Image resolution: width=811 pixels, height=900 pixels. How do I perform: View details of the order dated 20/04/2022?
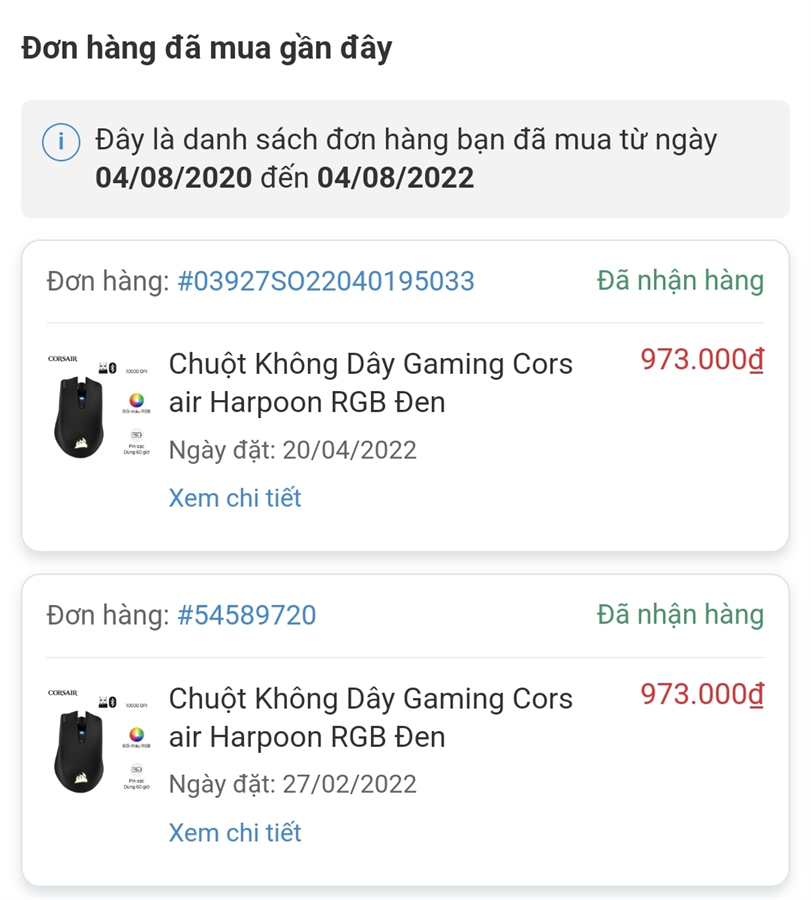pos(234,498)
